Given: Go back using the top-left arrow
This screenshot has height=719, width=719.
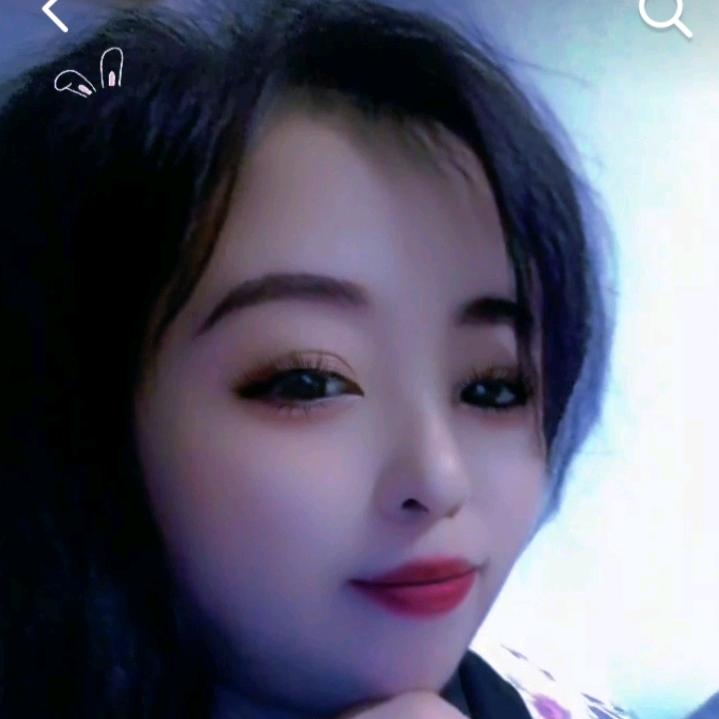Looking at the screenshot, I should [54, 13].
